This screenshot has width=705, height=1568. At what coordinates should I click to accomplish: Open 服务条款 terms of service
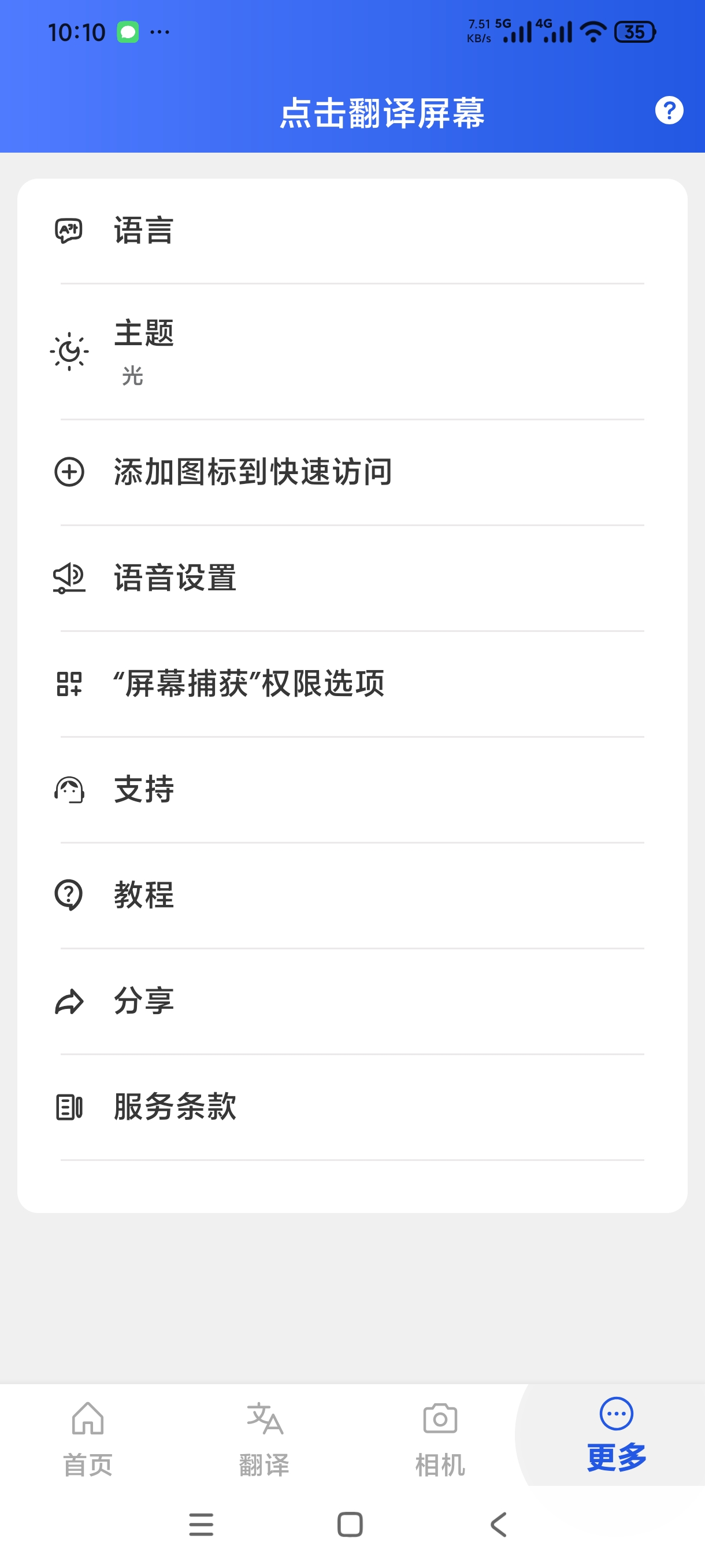352,1107
